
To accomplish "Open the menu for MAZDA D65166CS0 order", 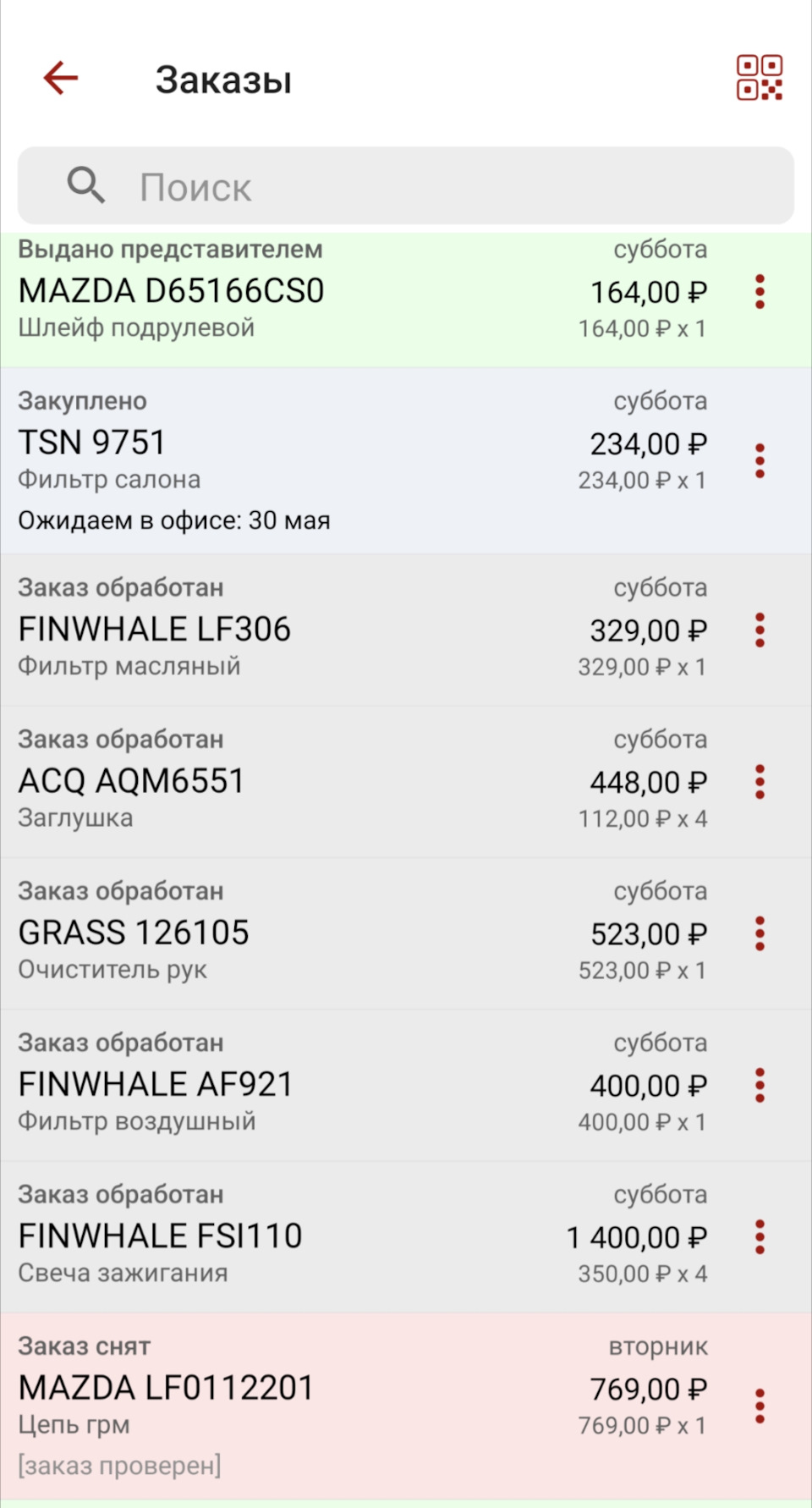I will [760, 292].
